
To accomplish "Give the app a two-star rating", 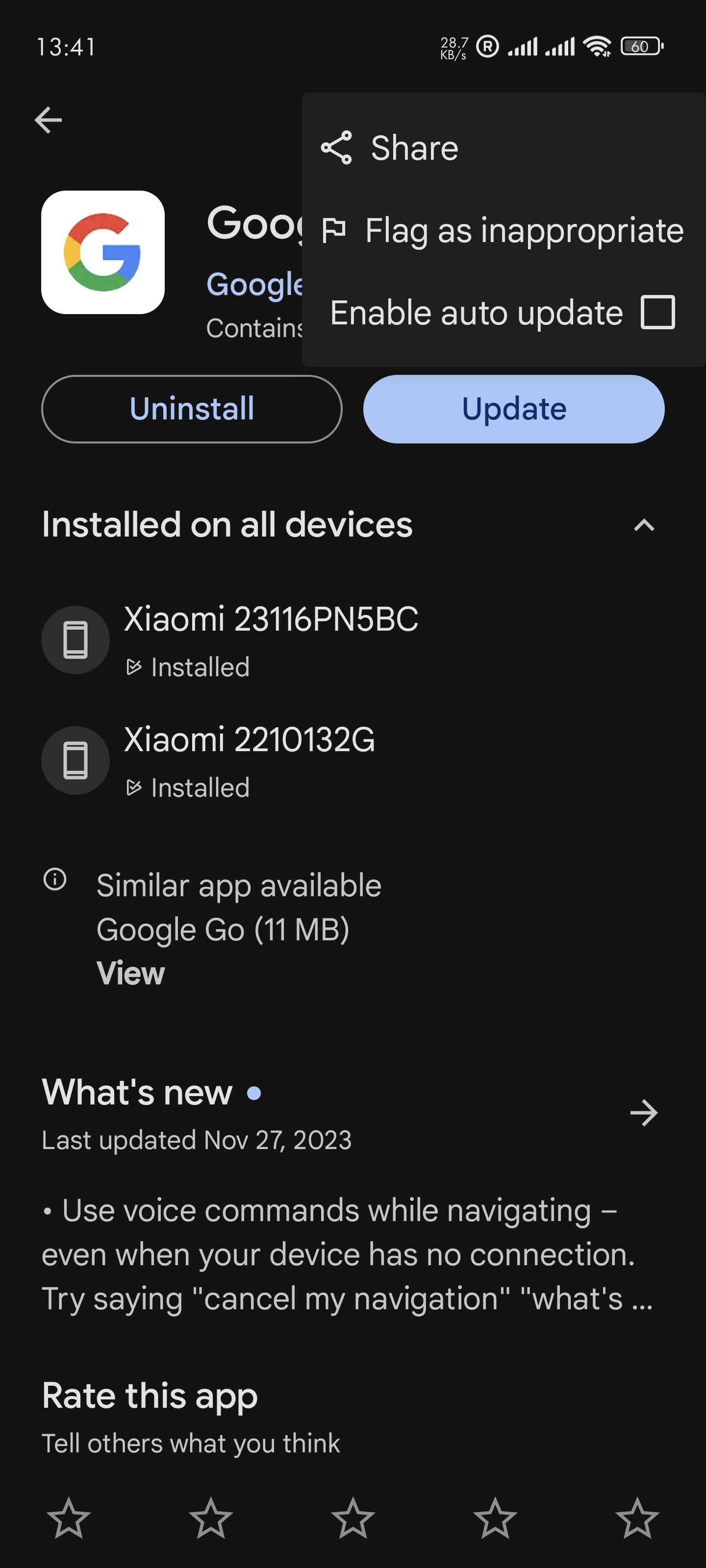I will (x=211, y=1518).
